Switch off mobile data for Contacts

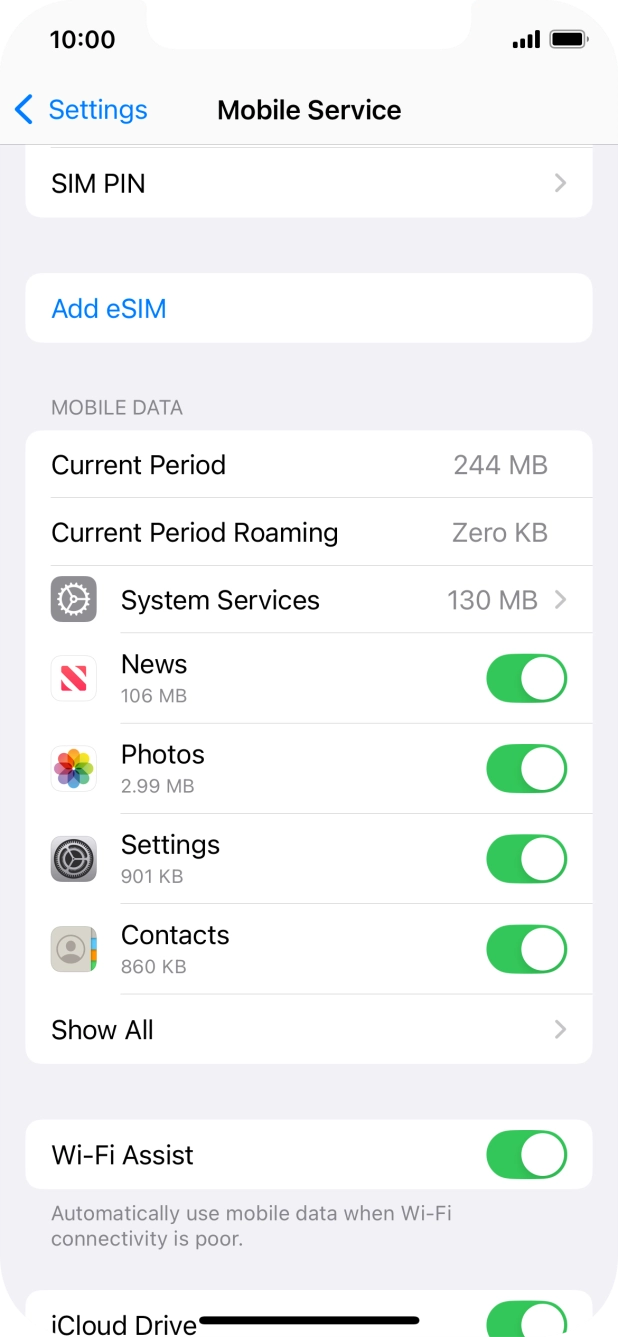pos(526,949)
